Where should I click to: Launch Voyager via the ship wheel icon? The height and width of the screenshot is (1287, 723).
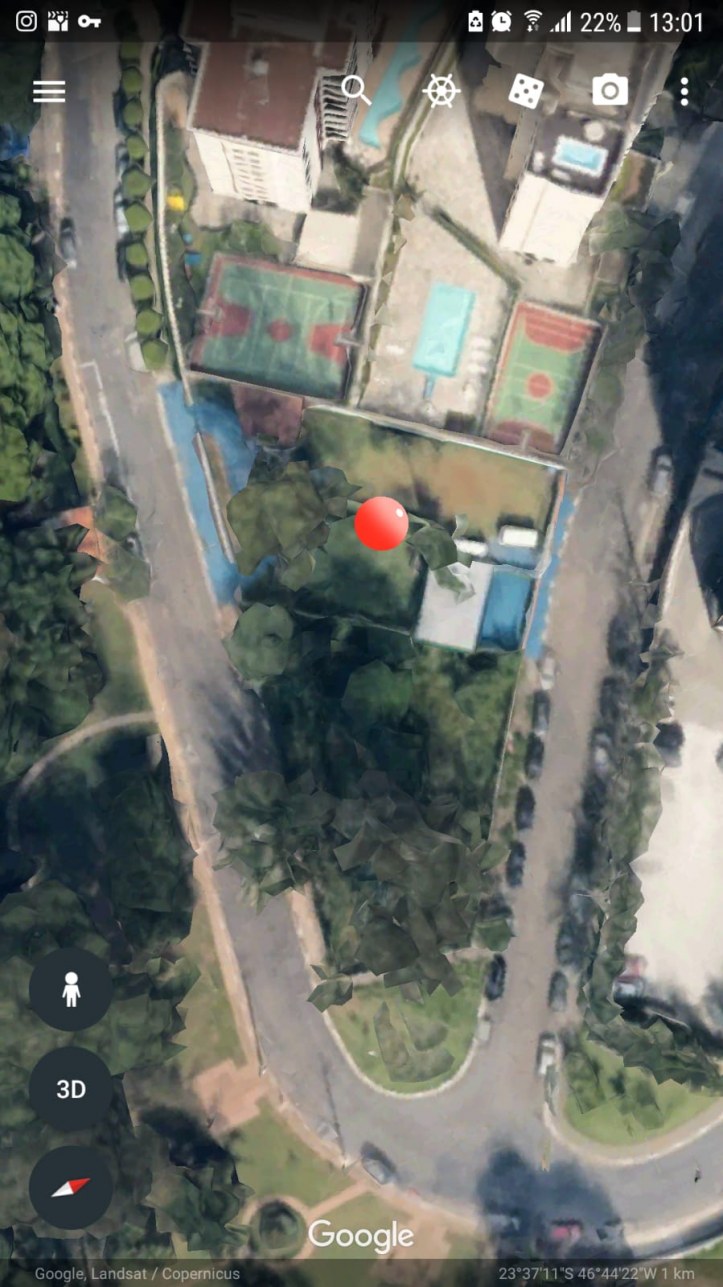[x=441, y=91]
